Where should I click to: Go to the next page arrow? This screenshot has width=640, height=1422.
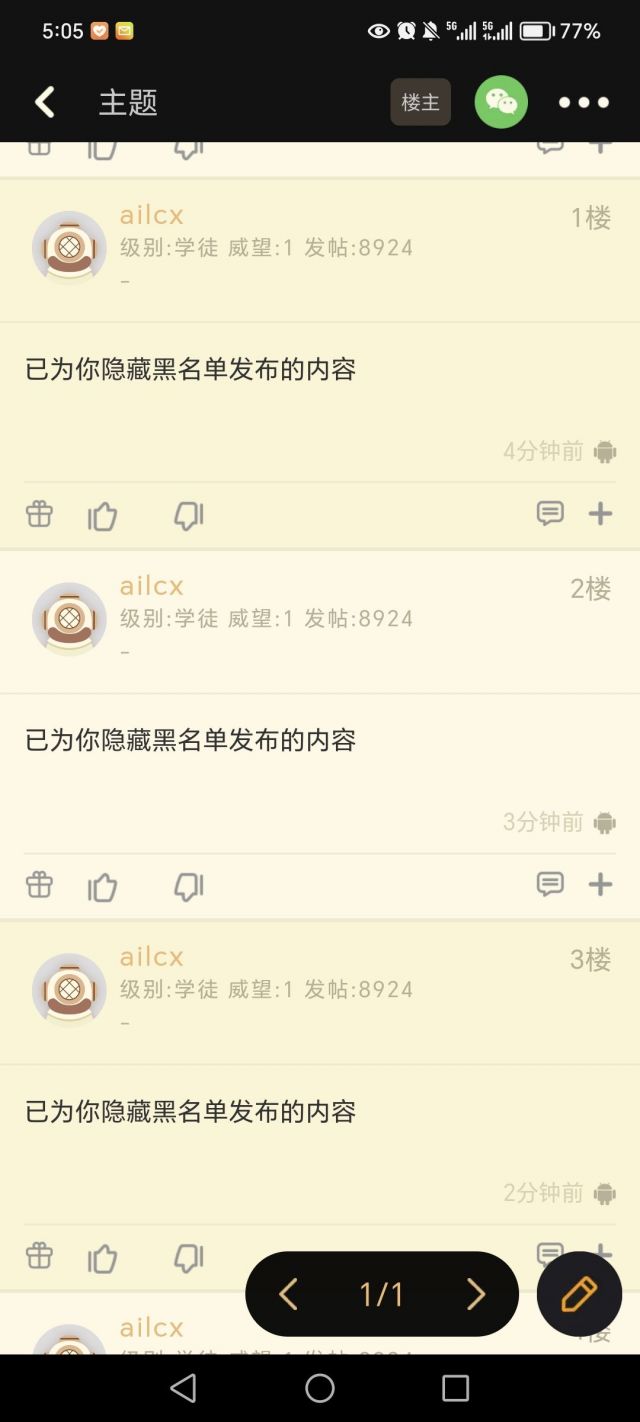pos(476,1294)
